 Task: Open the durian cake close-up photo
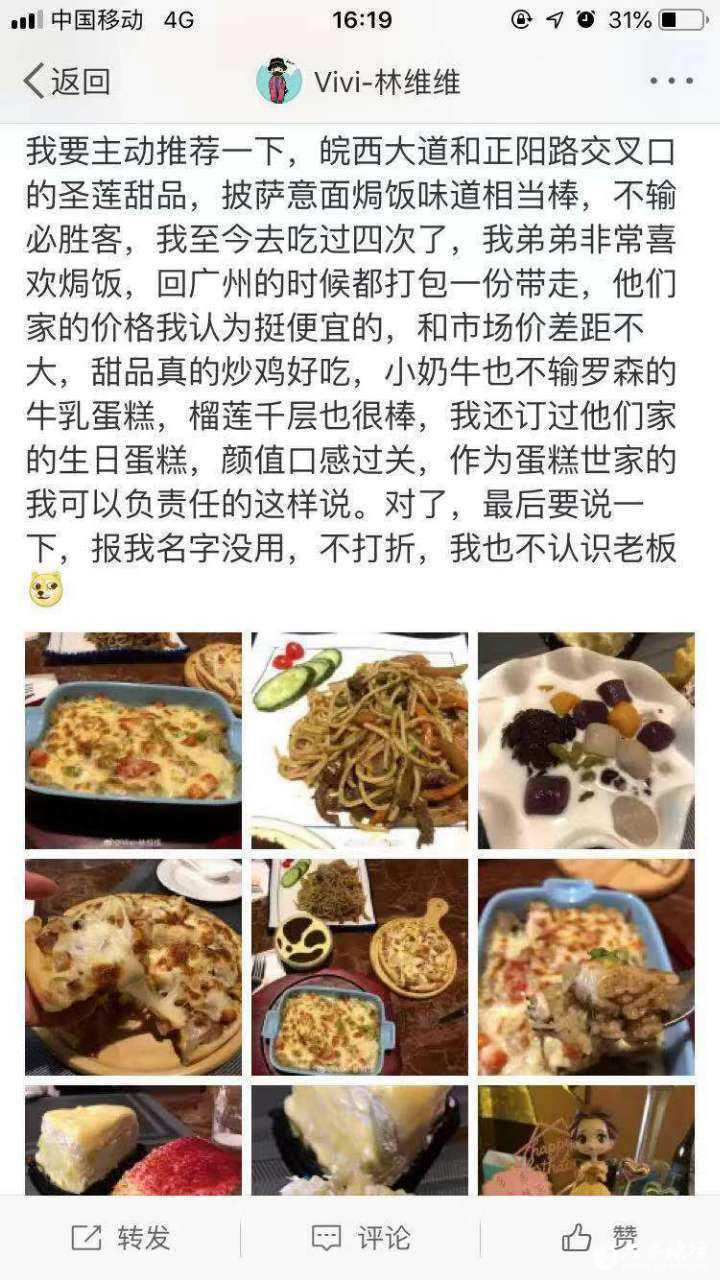pos(359,1140)
